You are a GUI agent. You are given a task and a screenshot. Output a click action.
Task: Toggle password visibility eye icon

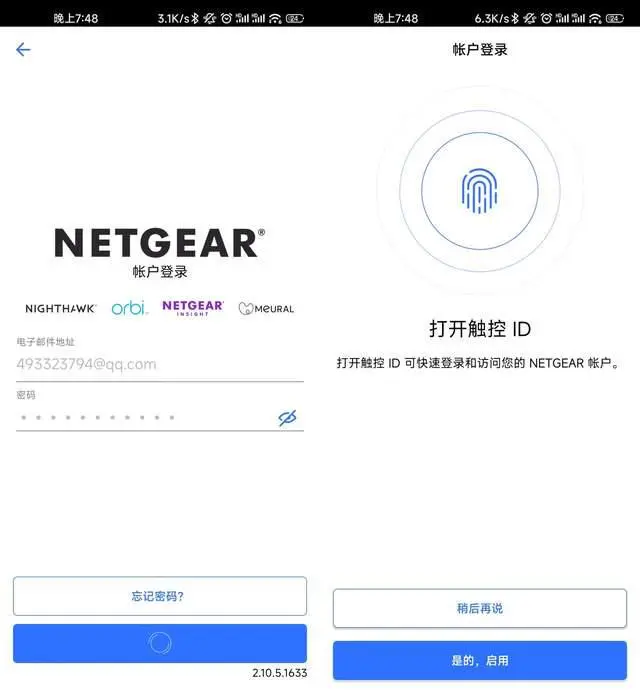[288, 418]
